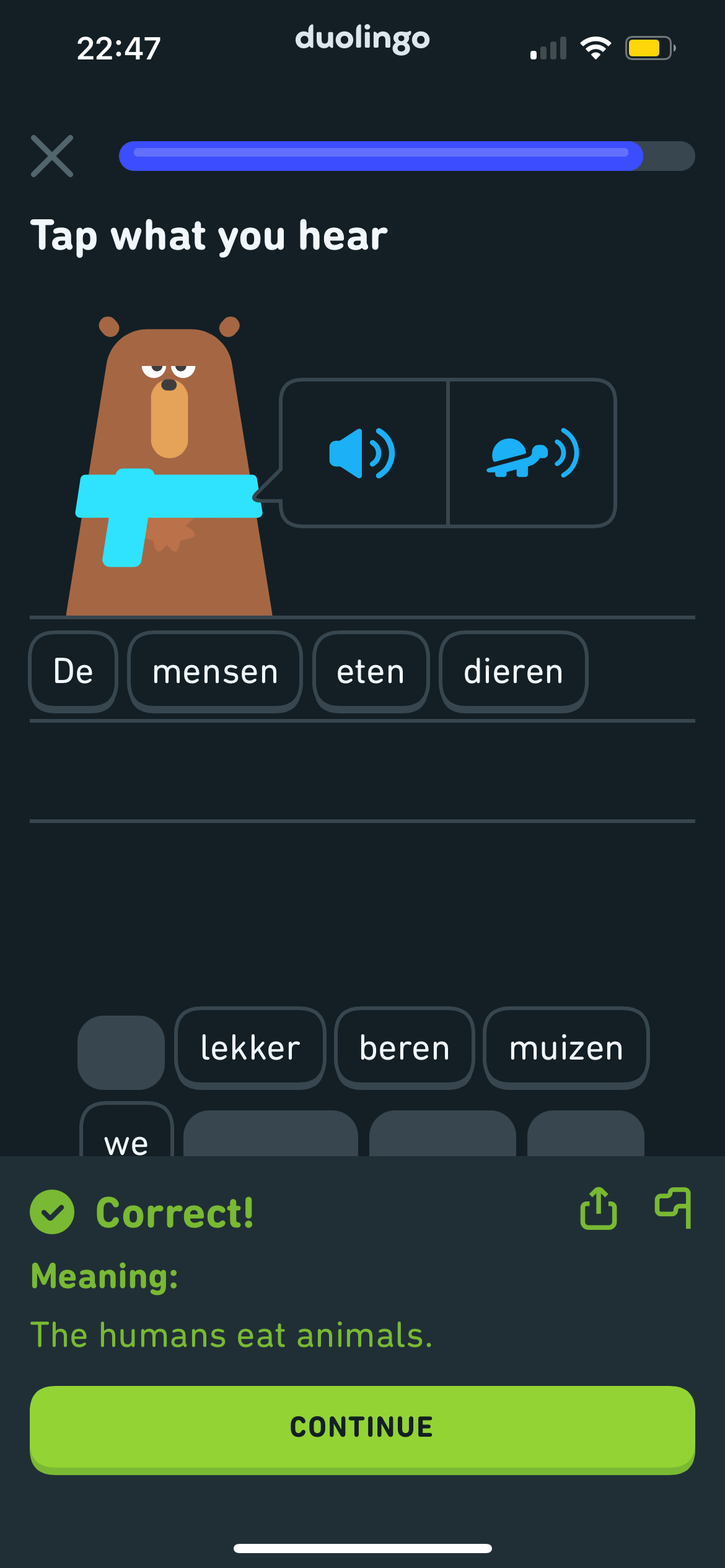Tap the selected word "De"
725x1568 pixels.
pyautogui.click(x=73, y=672)
